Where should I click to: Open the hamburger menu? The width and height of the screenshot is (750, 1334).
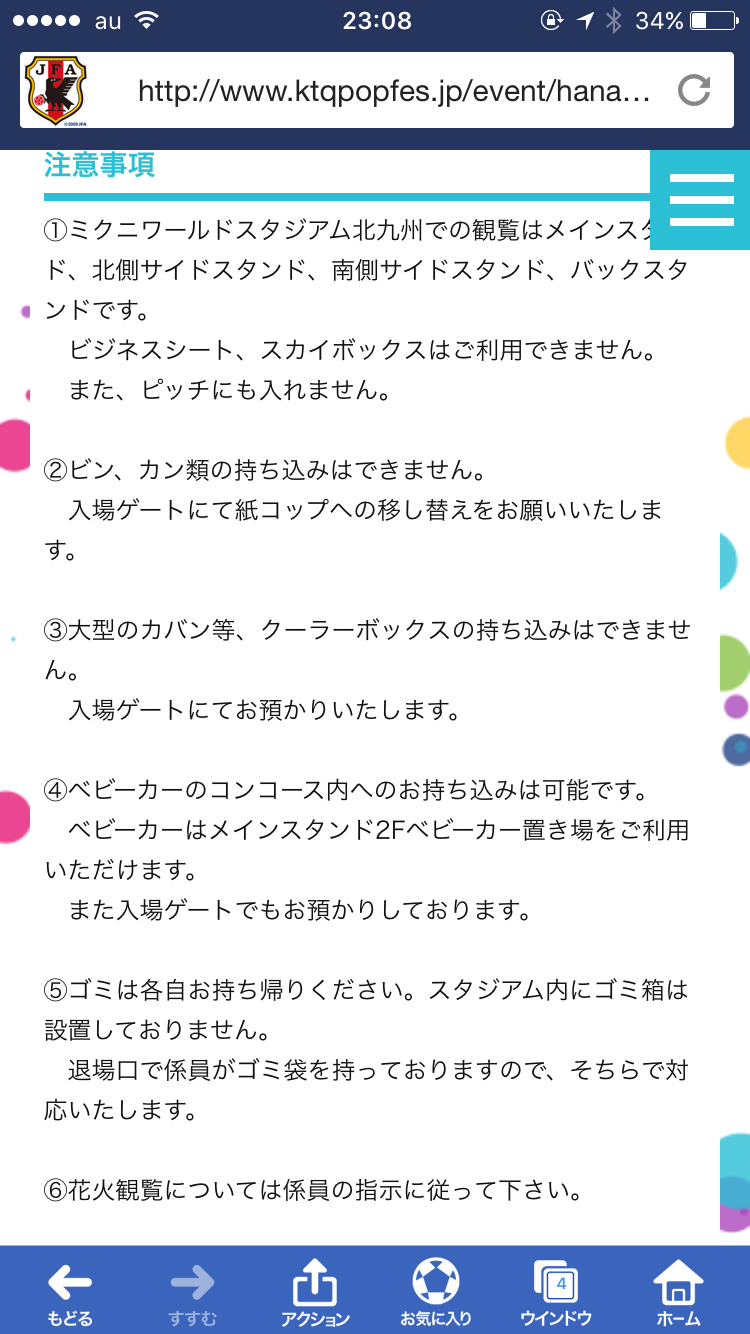pos(701,200)
